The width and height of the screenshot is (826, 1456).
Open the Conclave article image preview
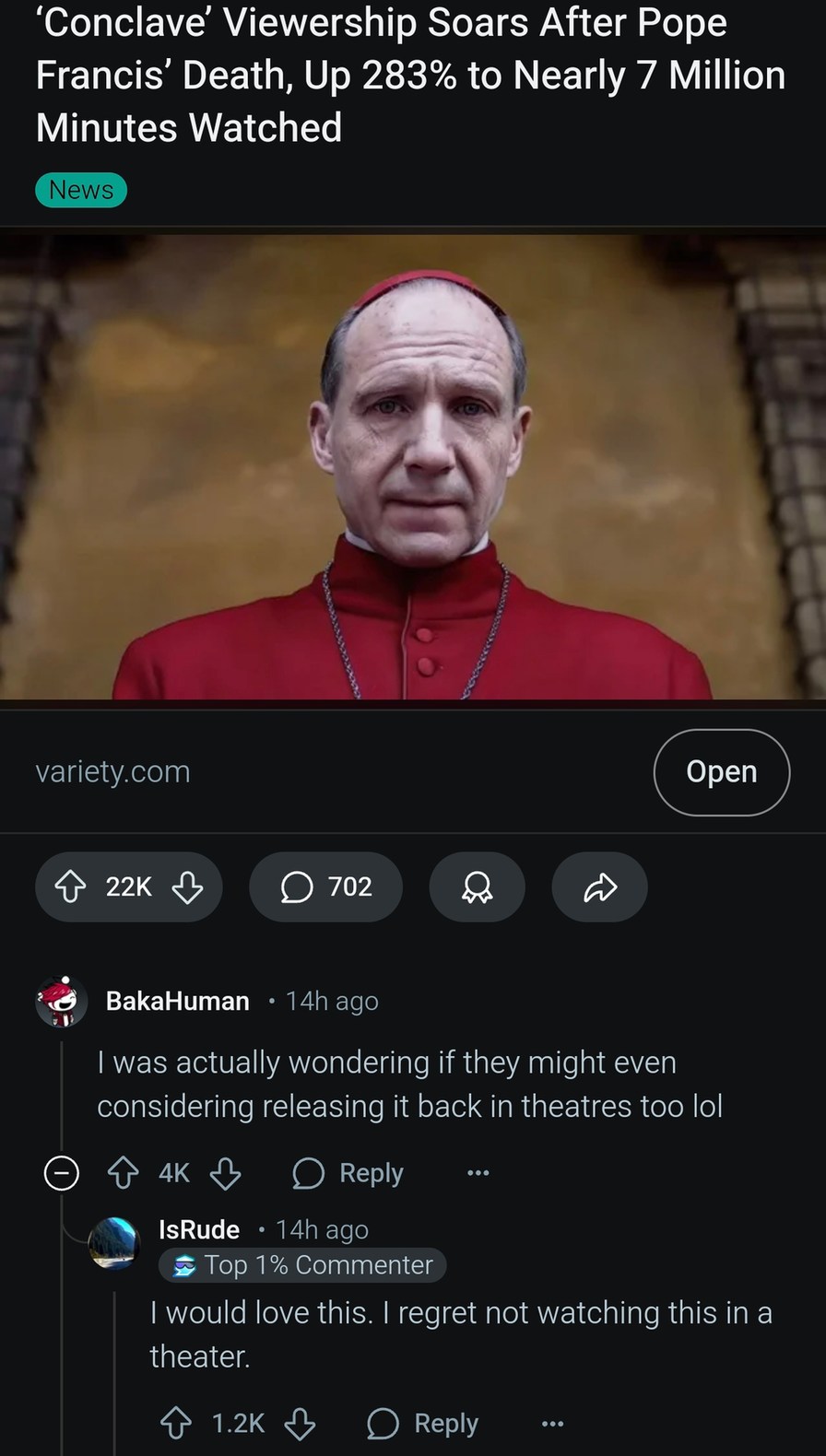[x=413, y=466]
